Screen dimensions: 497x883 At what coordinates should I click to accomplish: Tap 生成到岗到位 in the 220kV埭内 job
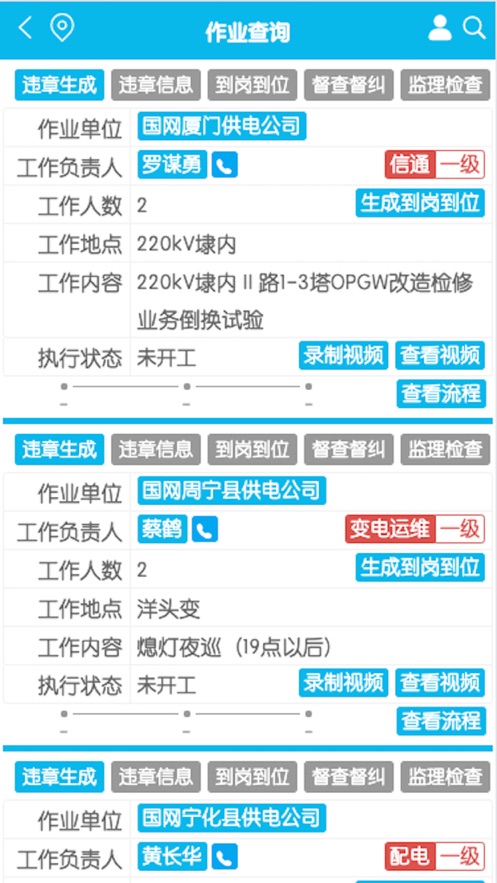coord(420,203)
